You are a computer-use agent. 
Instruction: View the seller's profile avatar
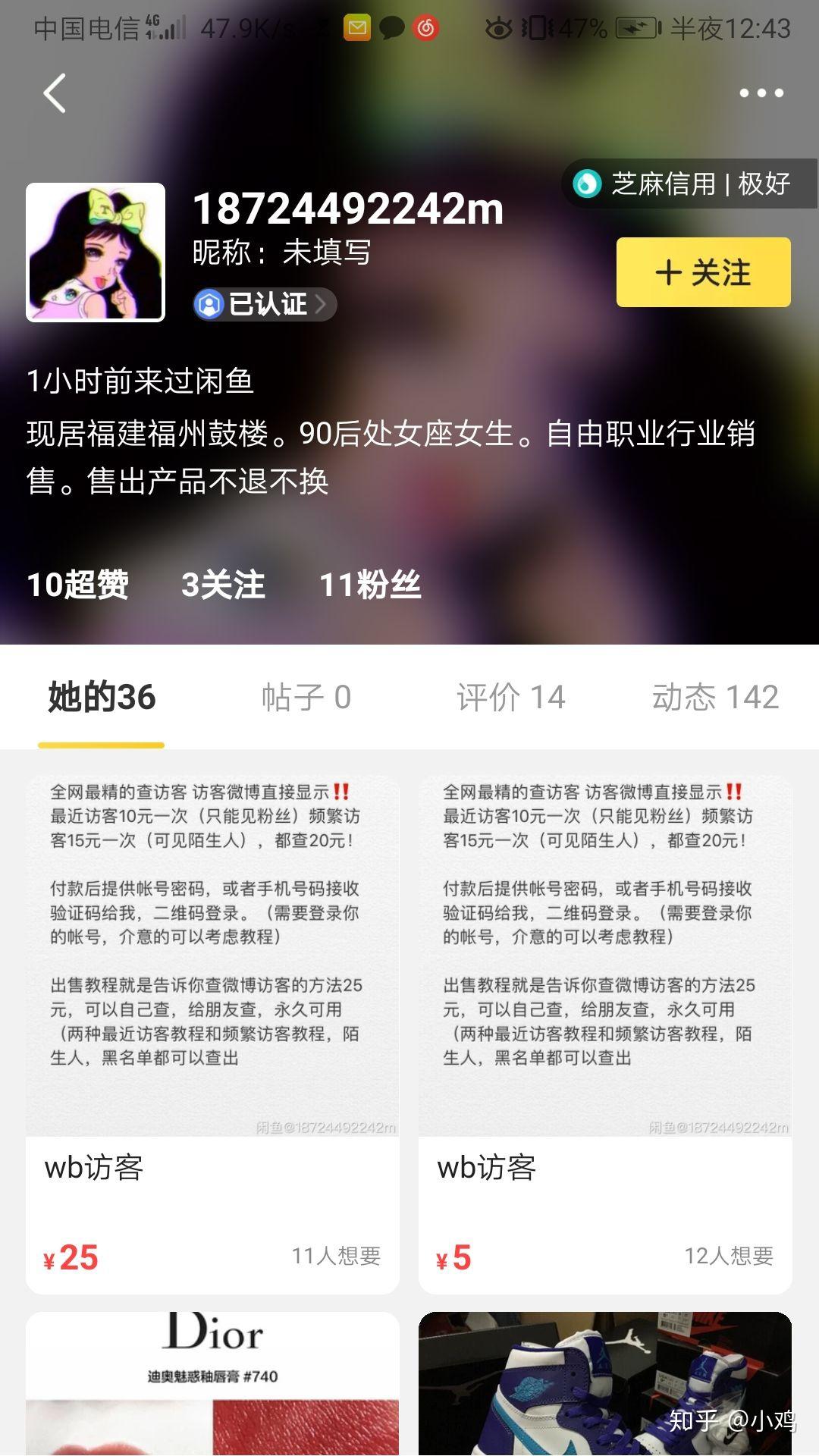96,253
